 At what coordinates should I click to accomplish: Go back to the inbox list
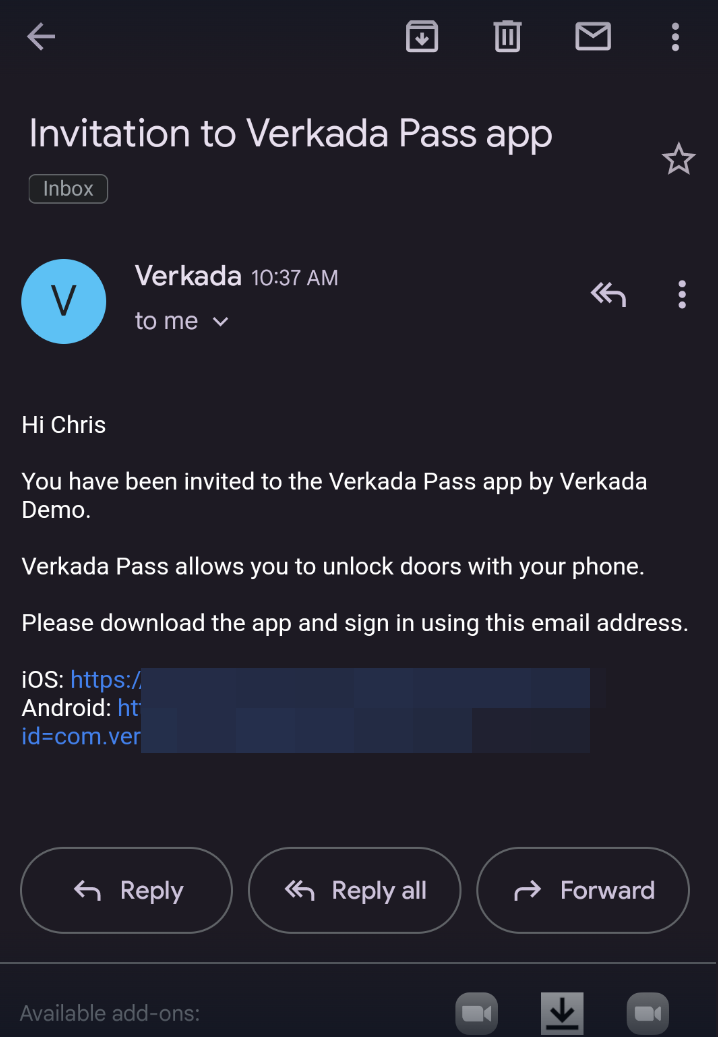click(x=41, y=38)
